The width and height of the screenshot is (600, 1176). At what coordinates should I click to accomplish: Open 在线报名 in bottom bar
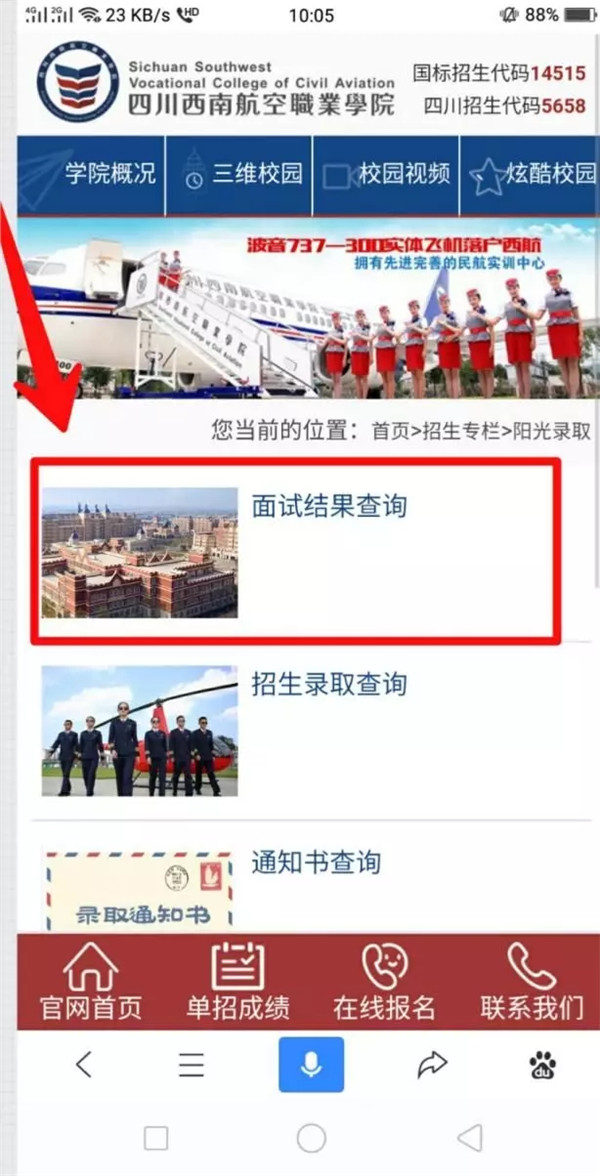tap(385, 980)
